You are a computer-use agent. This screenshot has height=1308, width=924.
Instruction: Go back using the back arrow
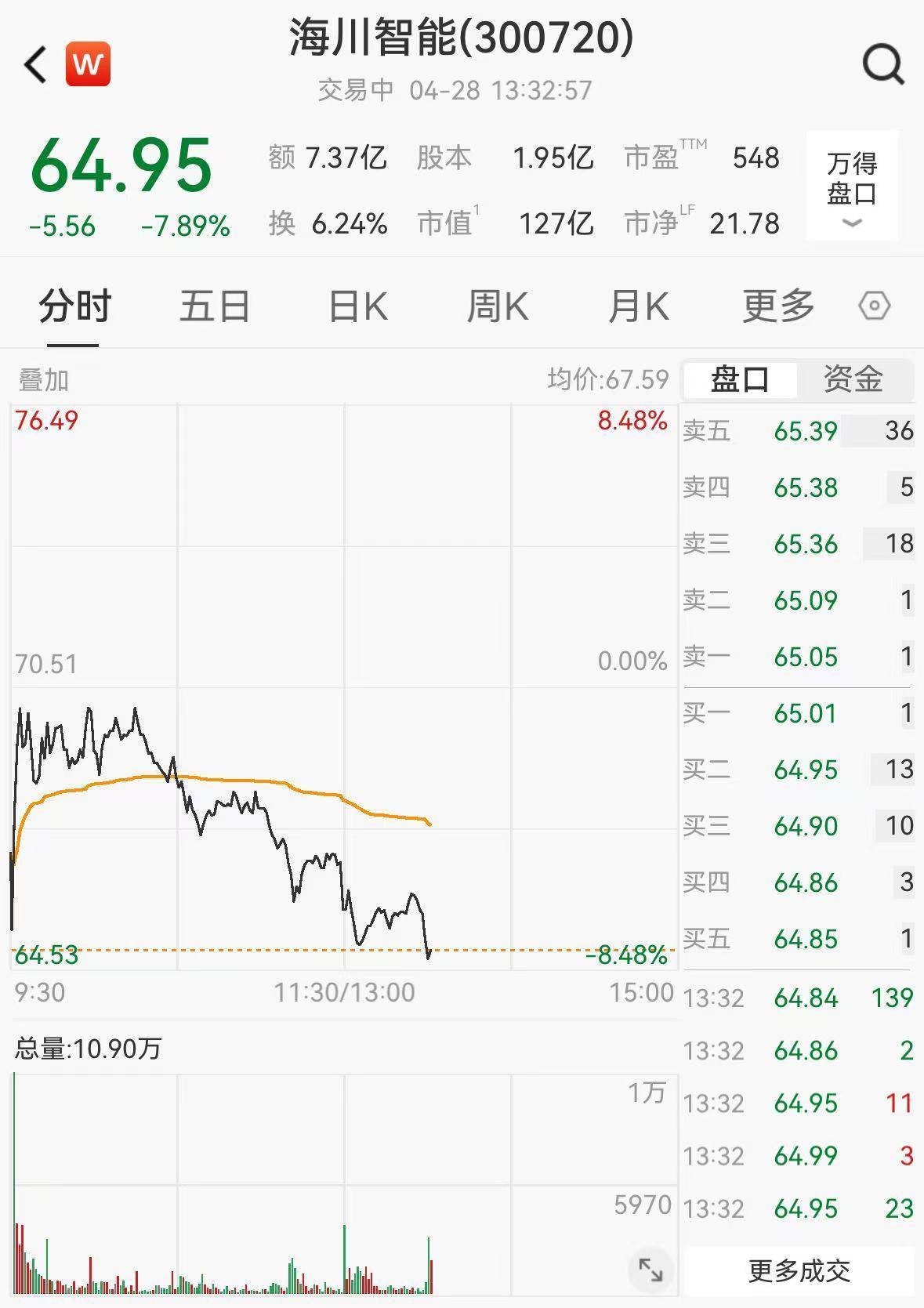click(36, 64)
